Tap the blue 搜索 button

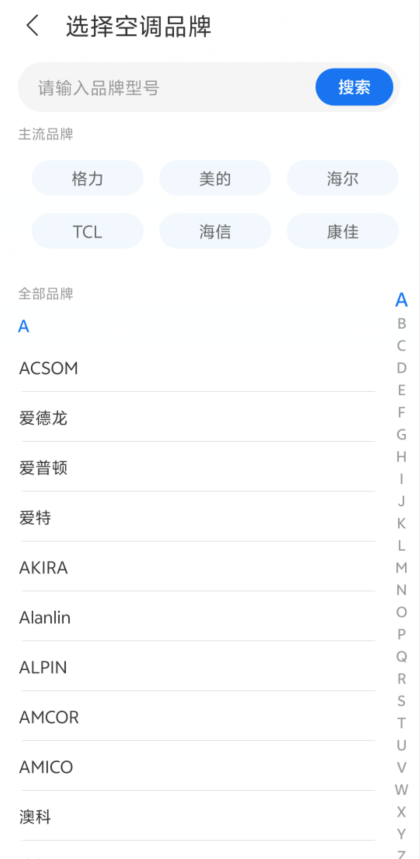tap(354, 87)
